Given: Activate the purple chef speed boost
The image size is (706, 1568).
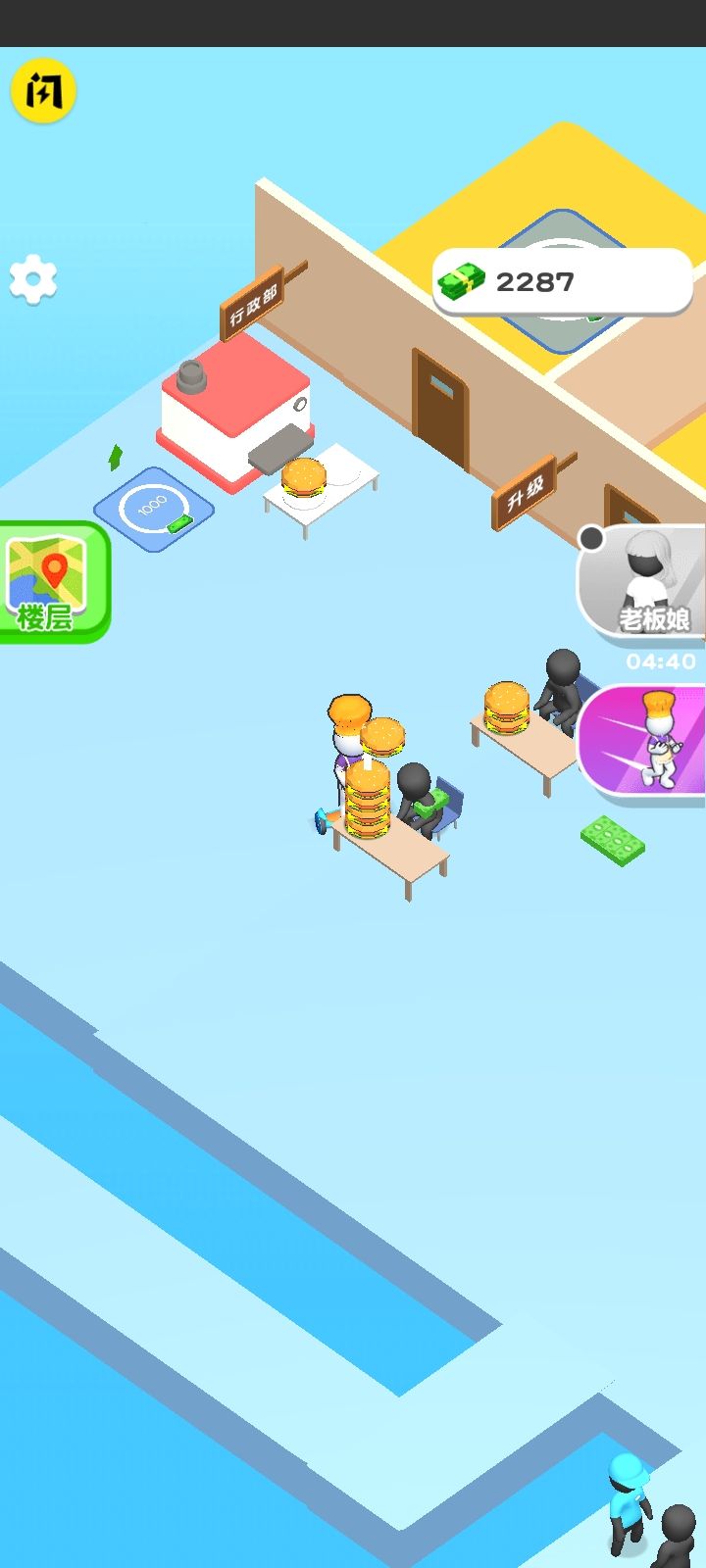Looking at the screenshot, I should click(643, 739).
